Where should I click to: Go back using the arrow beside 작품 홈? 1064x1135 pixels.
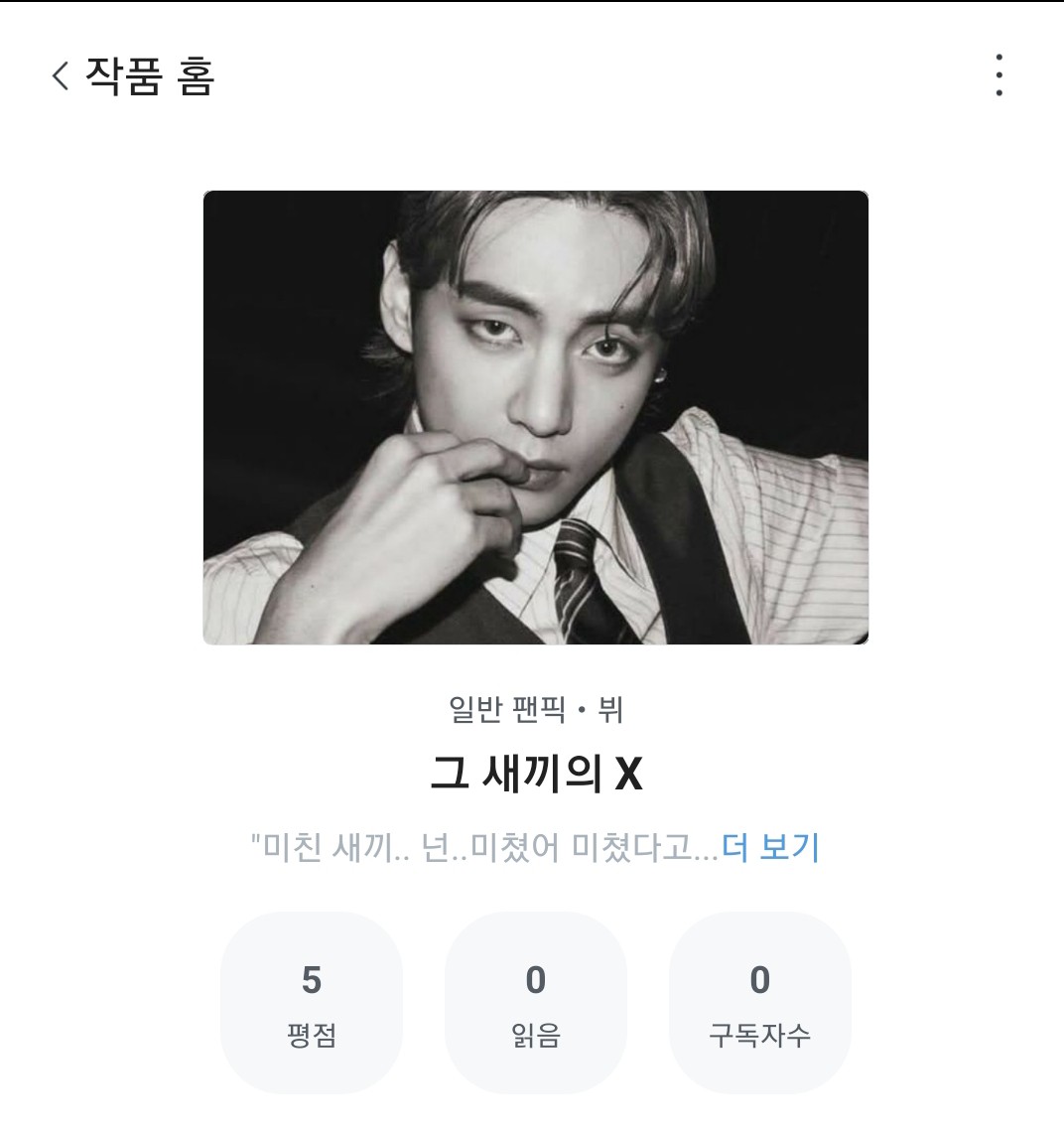point(61,75)
